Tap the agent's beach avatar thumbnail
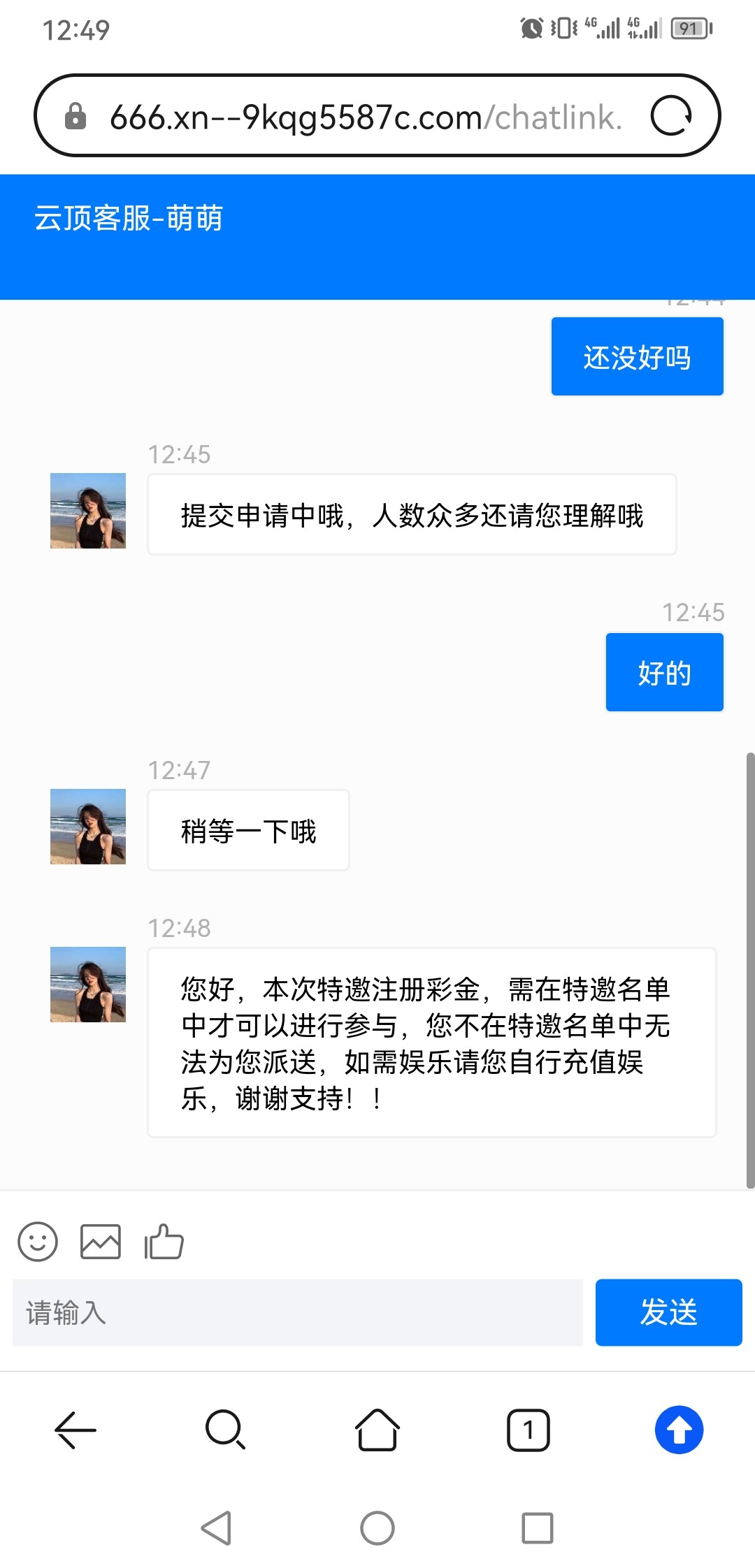 (x=87, y=985)
